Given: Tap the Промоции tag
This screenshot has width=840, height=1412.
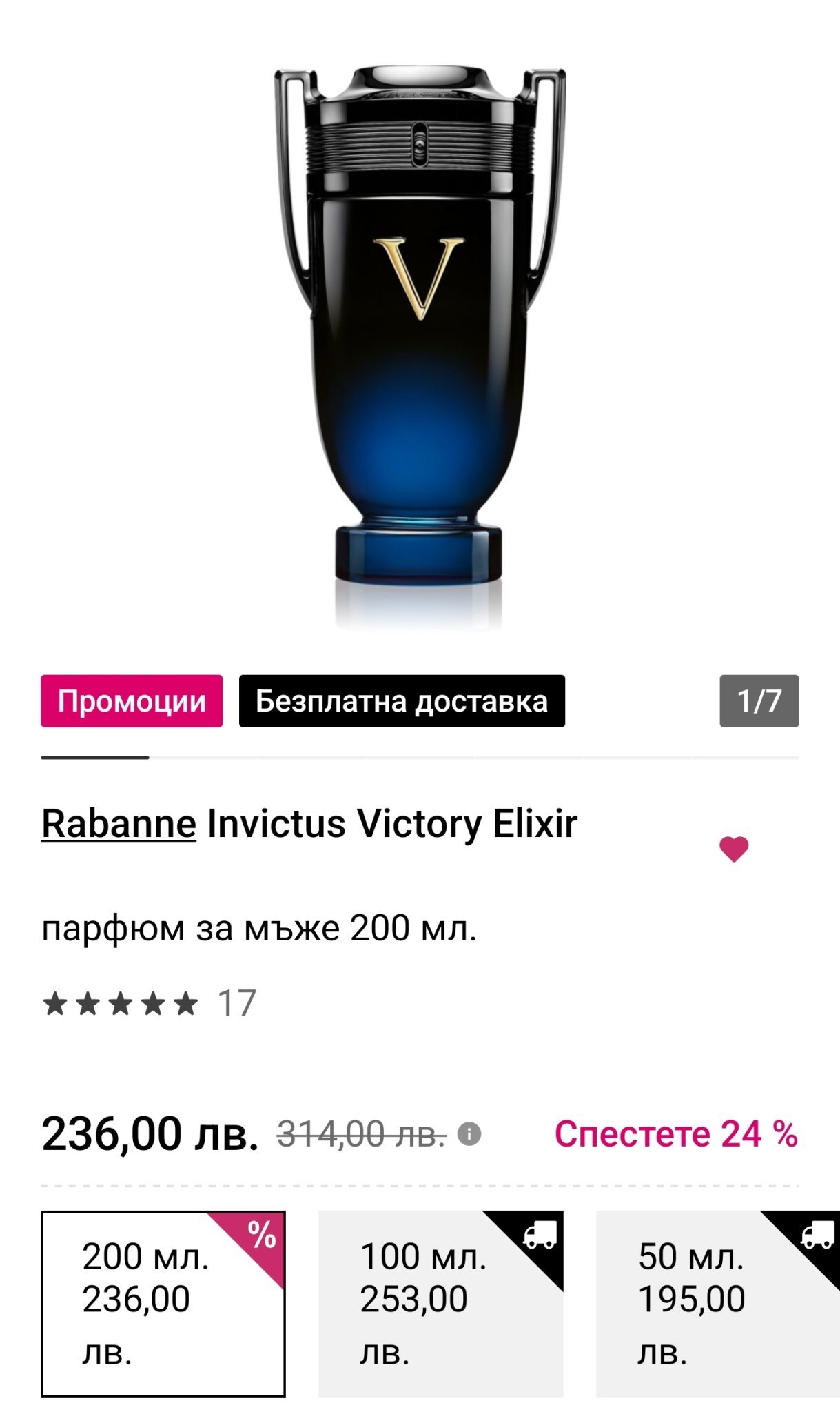Looking at the screenshot, I should click(x=132, y=701).
